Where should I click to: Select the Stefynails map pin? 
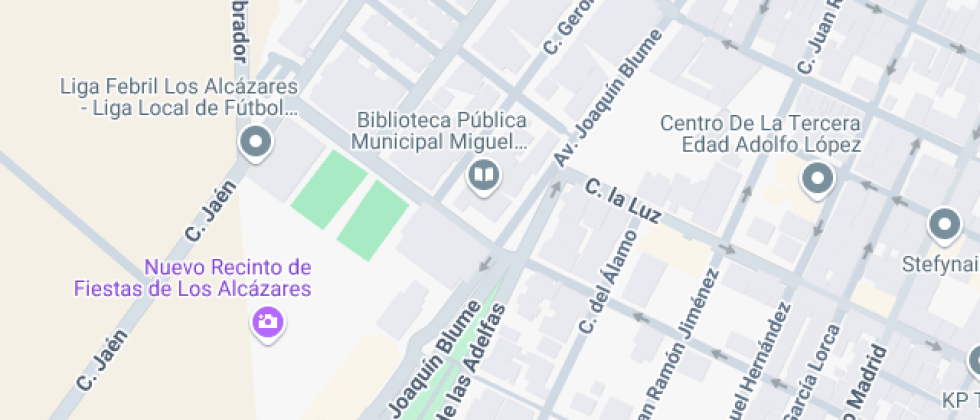(944, 226)
